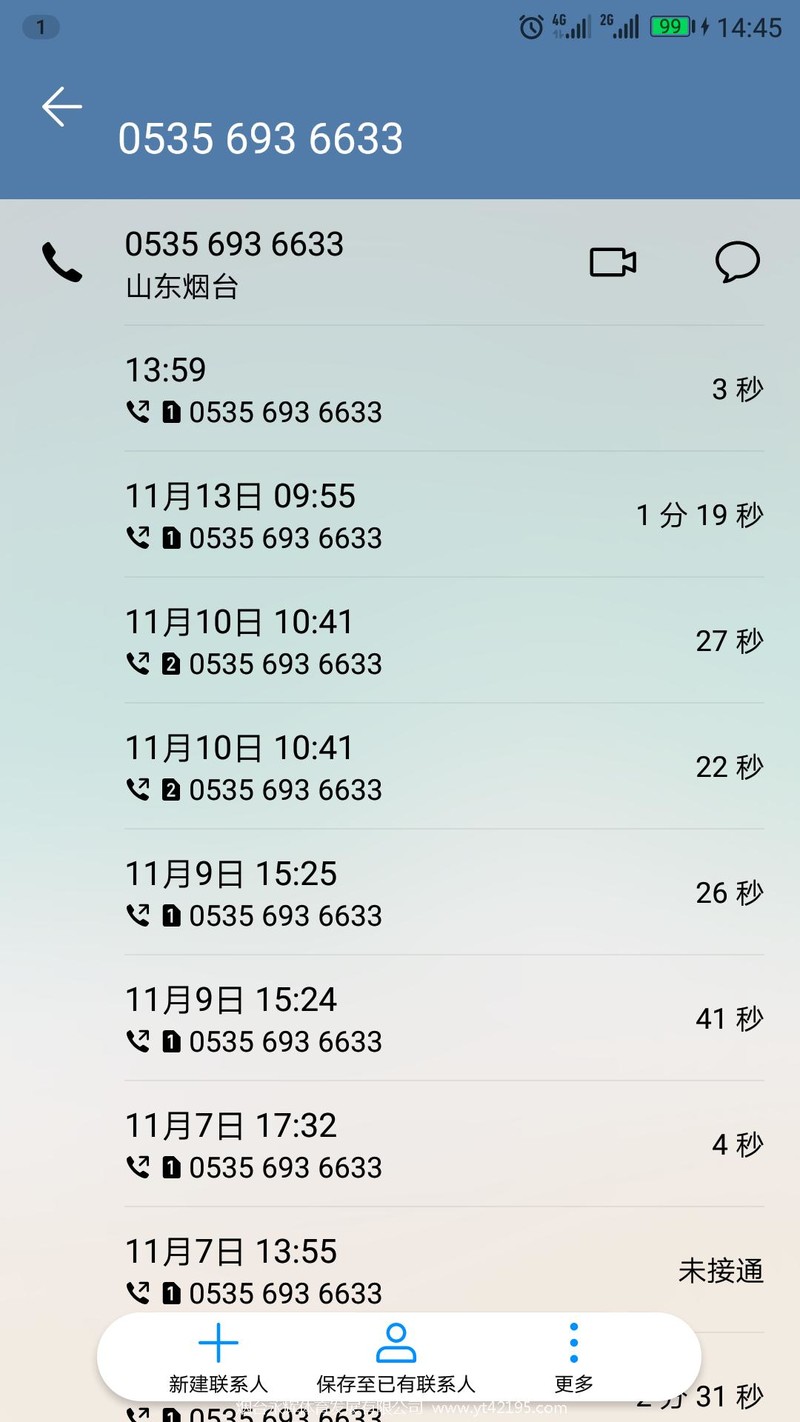Open the 11月7日 17:32 call entry
This screenshot has width=800, height=1422.
(x=444, y=1145)
